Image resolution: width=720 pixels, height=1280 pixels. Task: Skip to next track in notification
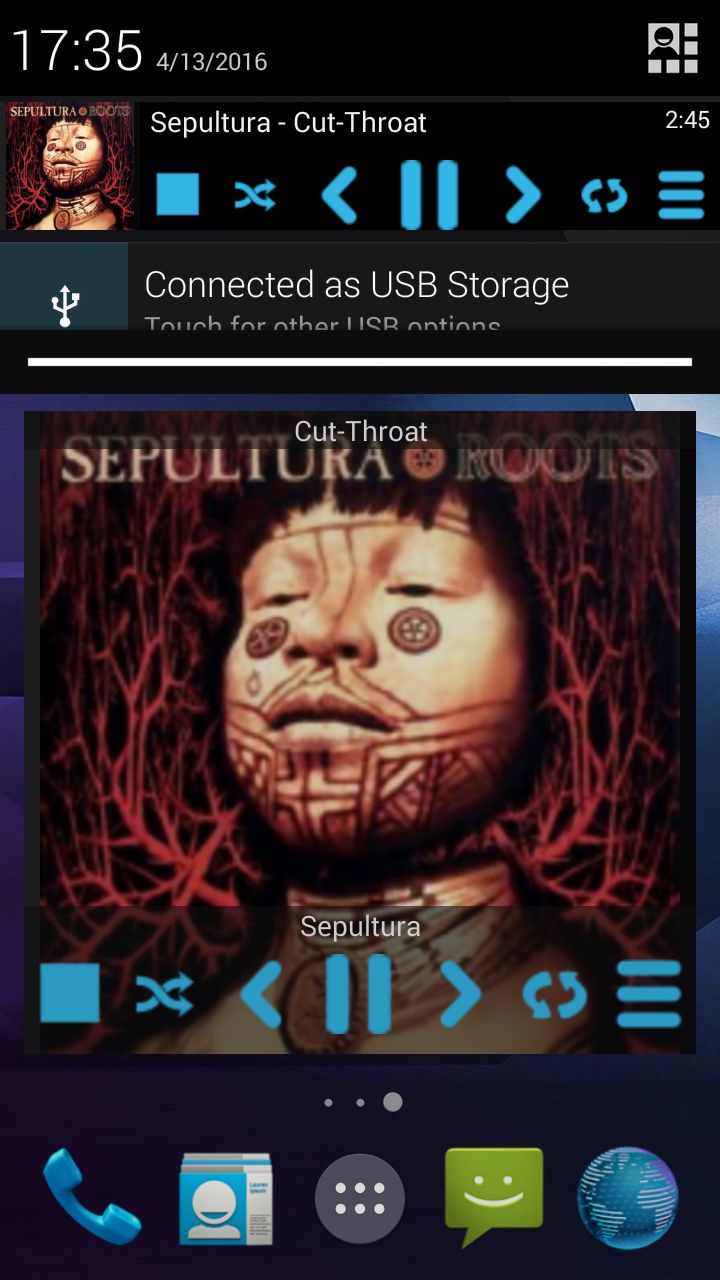click(521, 195)
